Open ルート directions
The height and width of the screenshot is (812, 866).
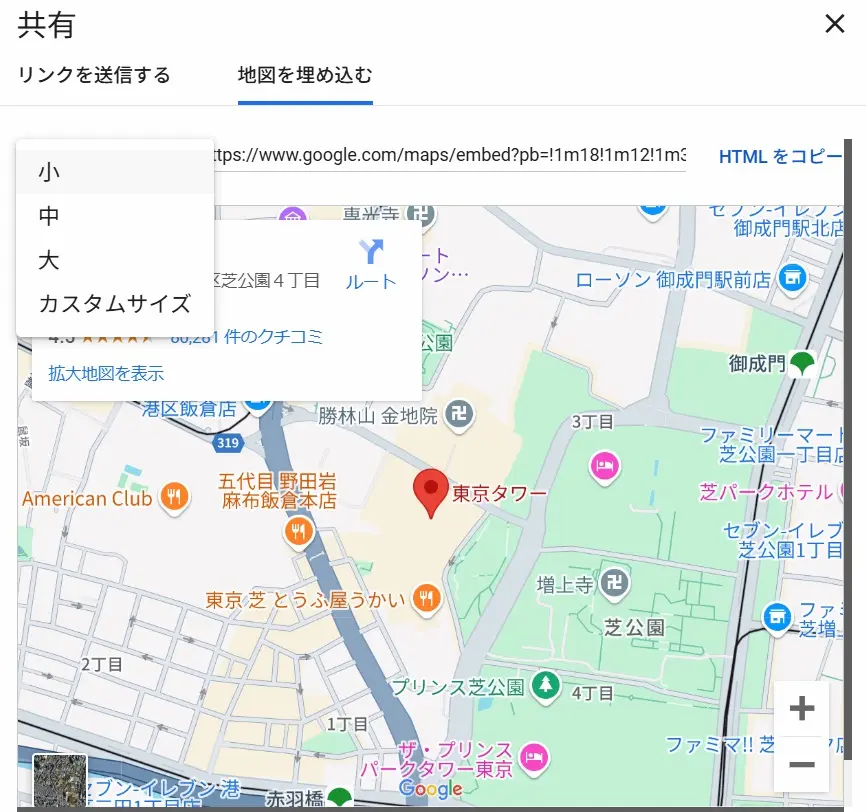click(x=371, y=265)
